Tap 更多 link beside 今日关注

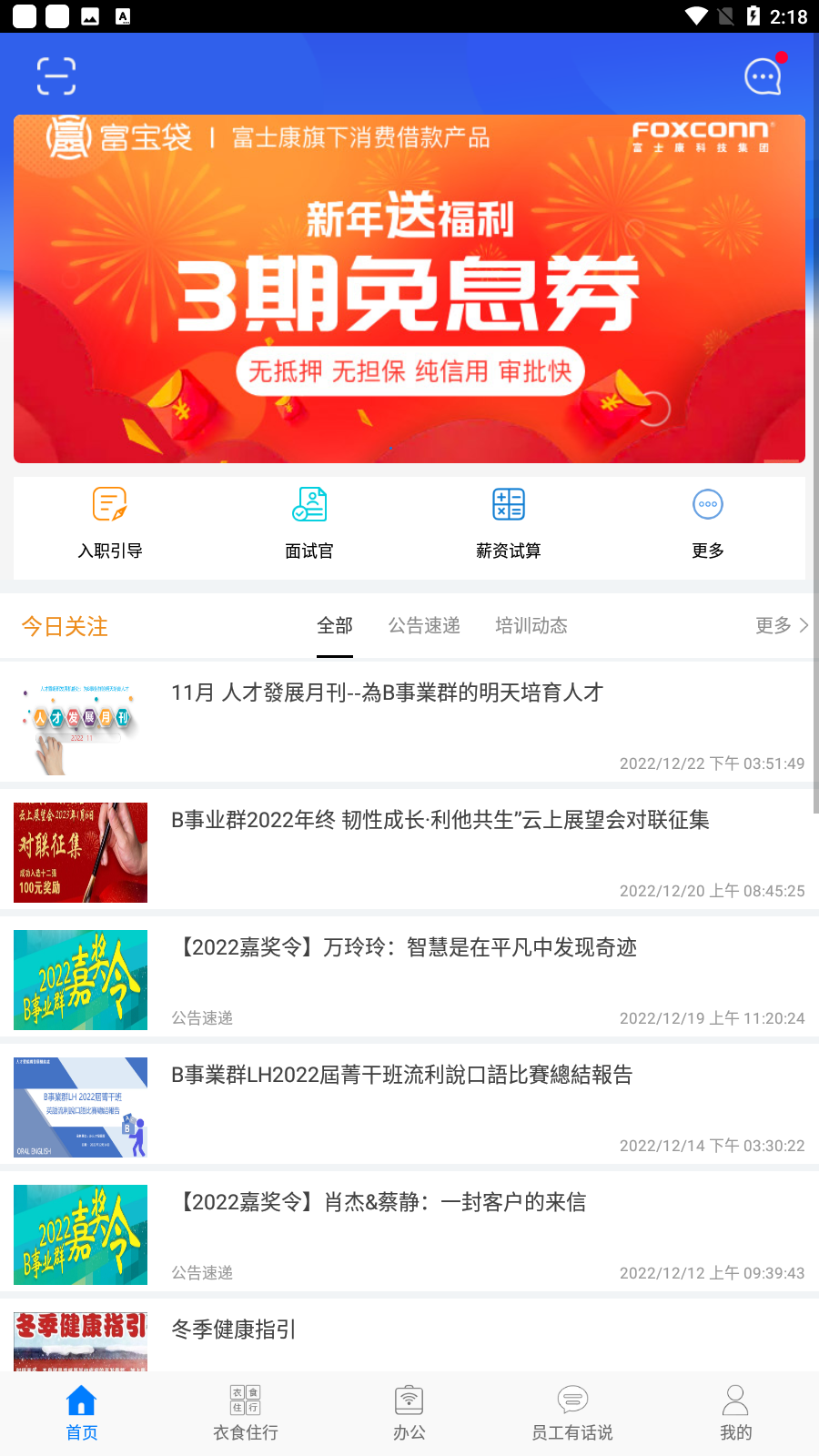coord(782,626)
